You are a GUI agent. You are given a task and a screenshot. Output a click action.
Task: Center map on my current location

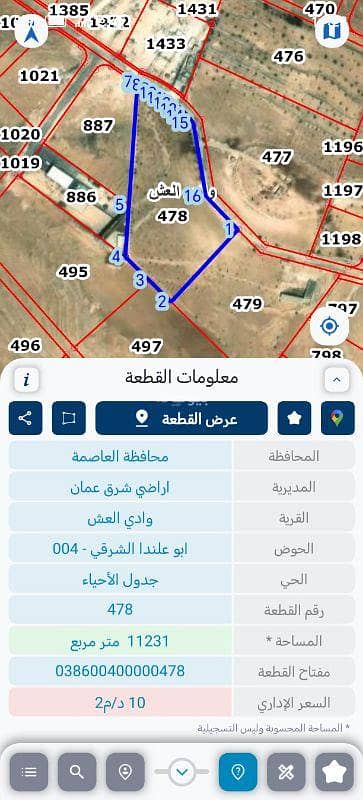pos(330,326)
